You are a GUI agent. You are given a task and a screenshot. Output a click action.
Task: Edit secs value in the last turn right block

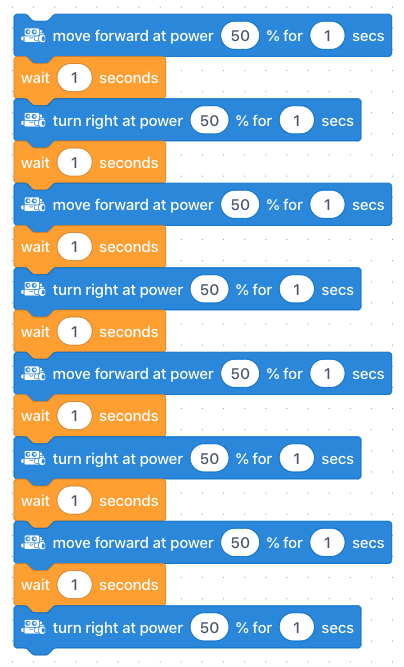click(x=296, y=627)
